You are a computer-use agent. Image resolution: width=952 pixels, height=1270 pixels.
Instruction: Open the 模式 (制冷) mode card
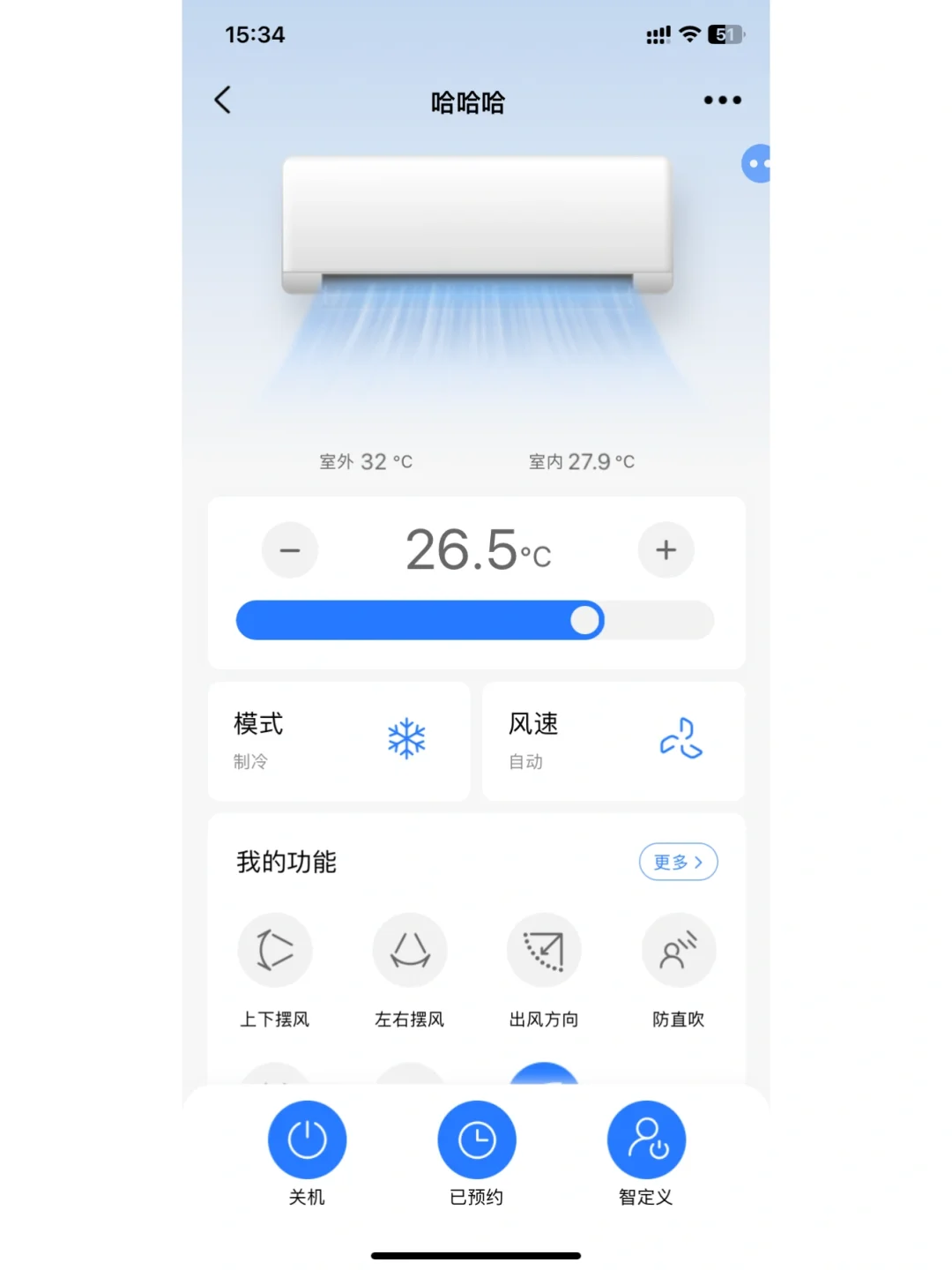(x=338, y=741)
